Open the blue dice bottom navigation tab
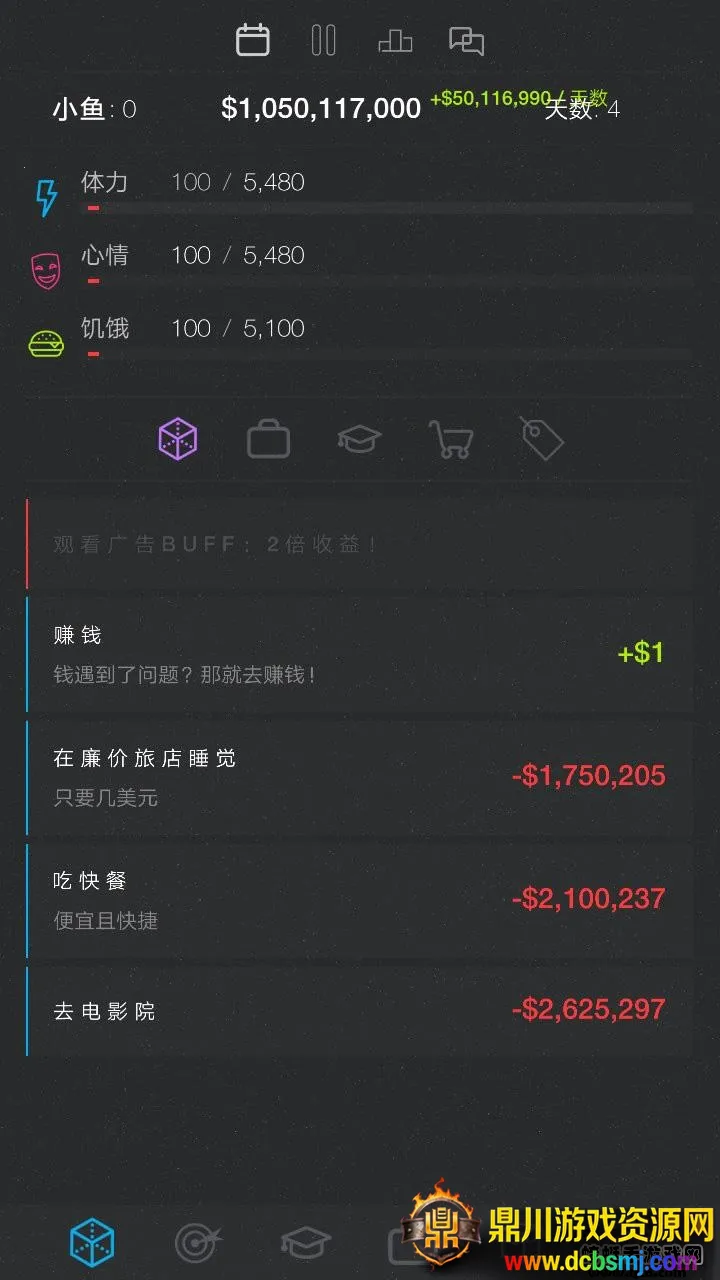Screen dimensions: 720x1280 pyautogui.click(x=92, y=1242)
